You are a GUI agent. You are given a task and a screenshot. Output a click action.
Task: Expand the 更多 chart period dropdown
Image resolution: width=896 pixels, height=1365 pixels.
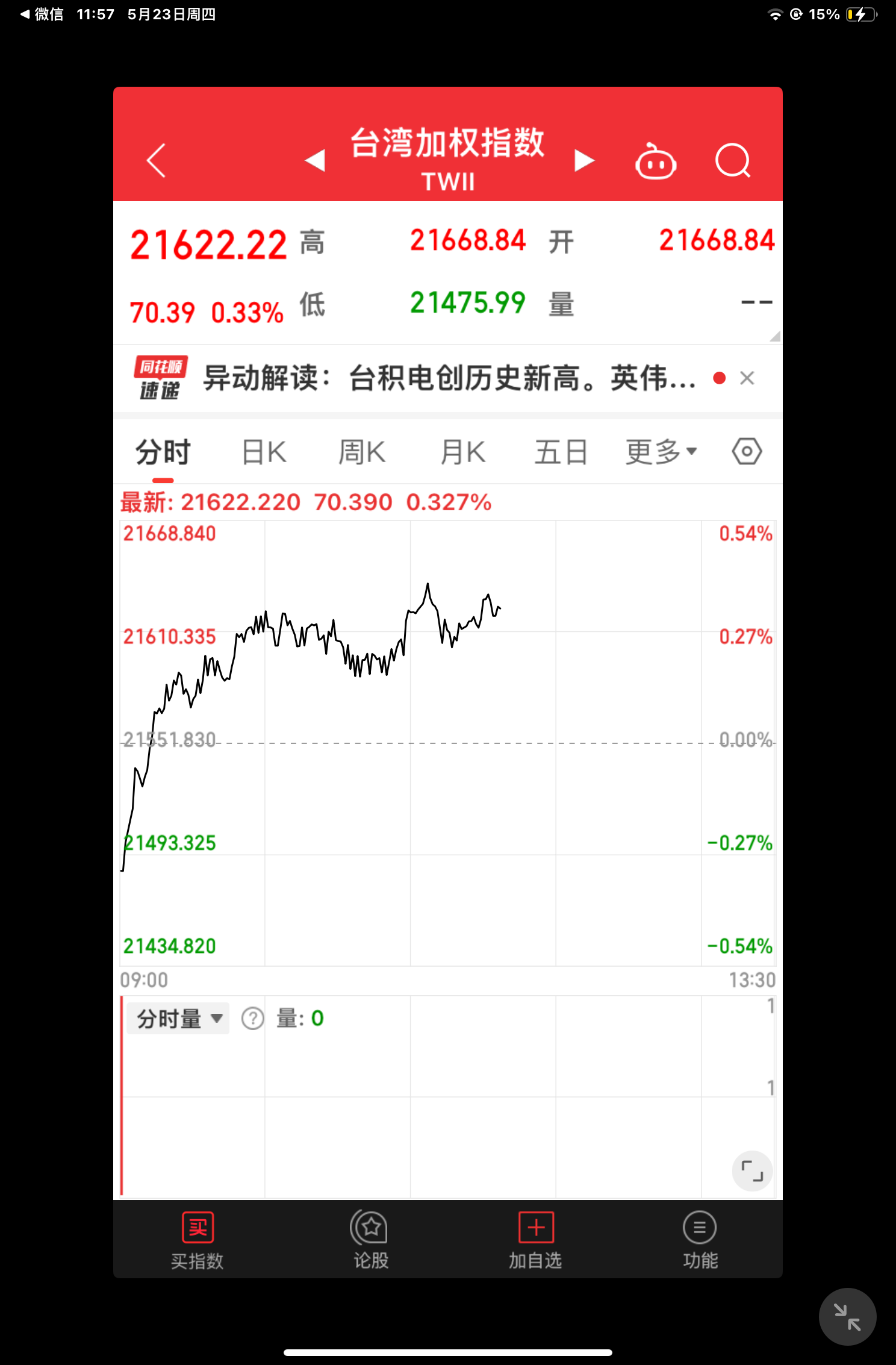point(661,452)
